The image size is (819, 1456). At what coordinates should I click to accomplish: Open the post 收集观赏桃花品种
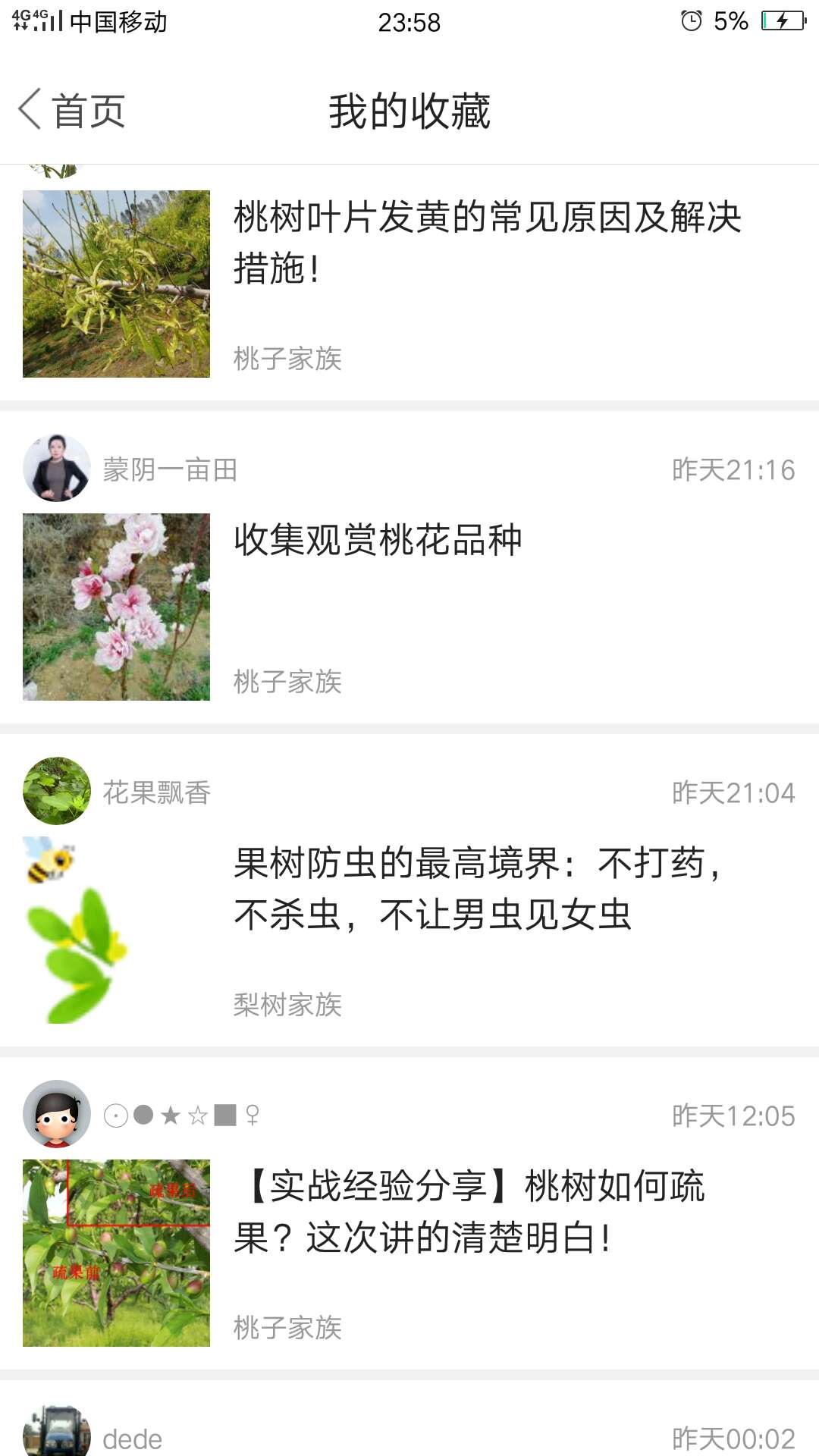[x=378, y=540]
